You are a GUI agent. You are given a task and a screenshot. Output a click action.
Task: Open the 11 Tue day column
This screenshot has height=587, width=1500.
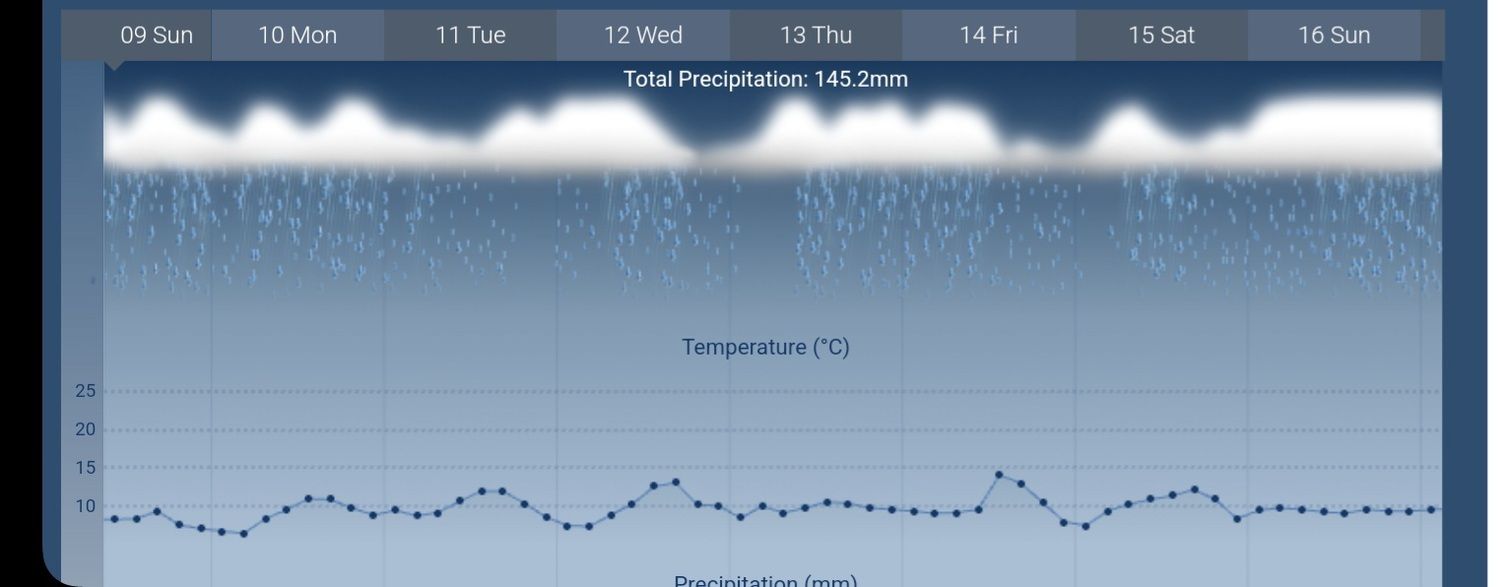[471, 36]
